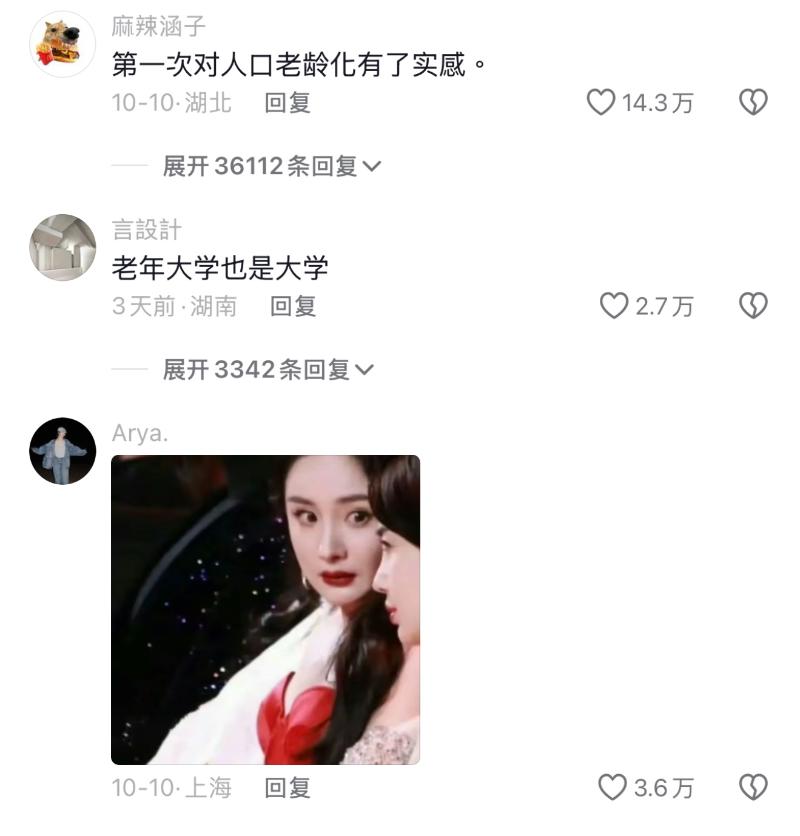Reply to 麻辣涵子's comment
Image resolution: width=800 pixels, height=836 pixels.
tap(287, 102)
